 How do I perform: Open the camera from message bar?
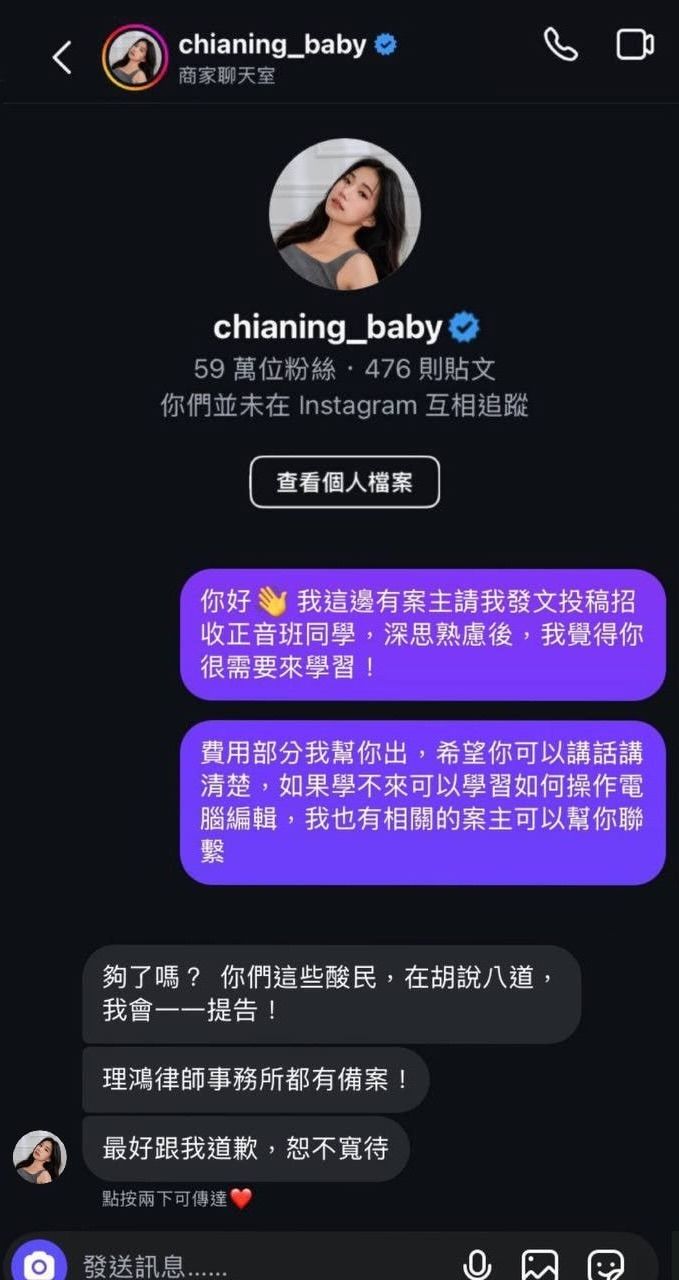coord(39,1262)
